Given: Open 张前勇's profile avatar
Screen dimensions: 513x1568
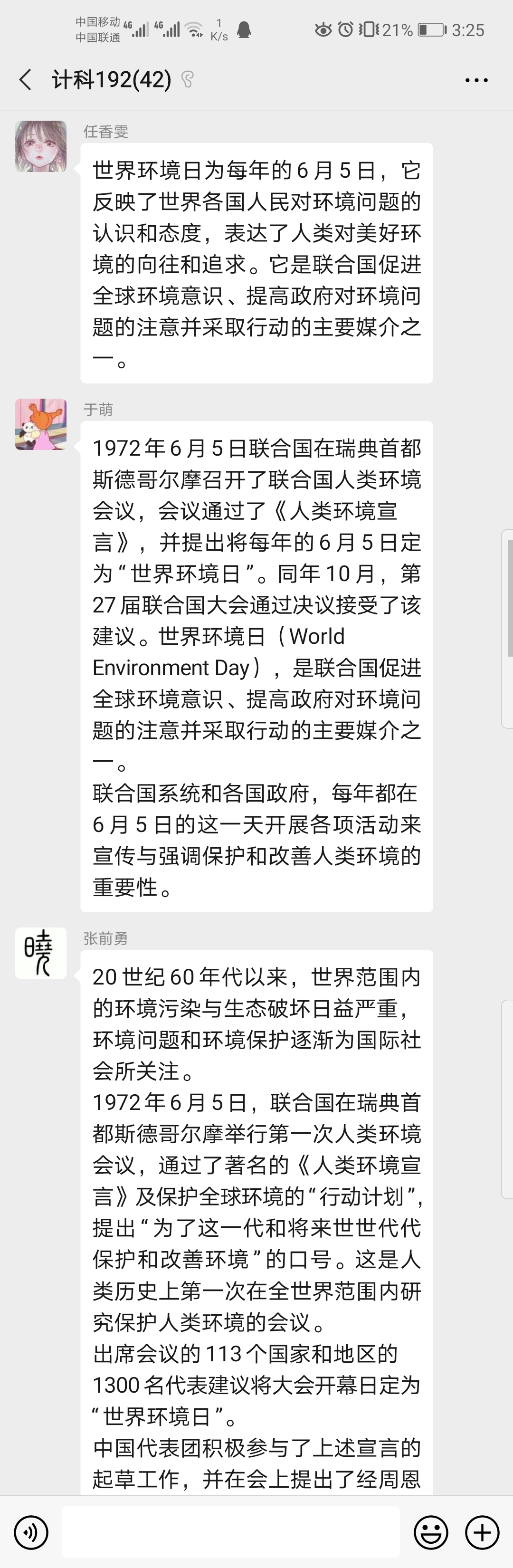Looking at the screenshot, I should point(41,953).
